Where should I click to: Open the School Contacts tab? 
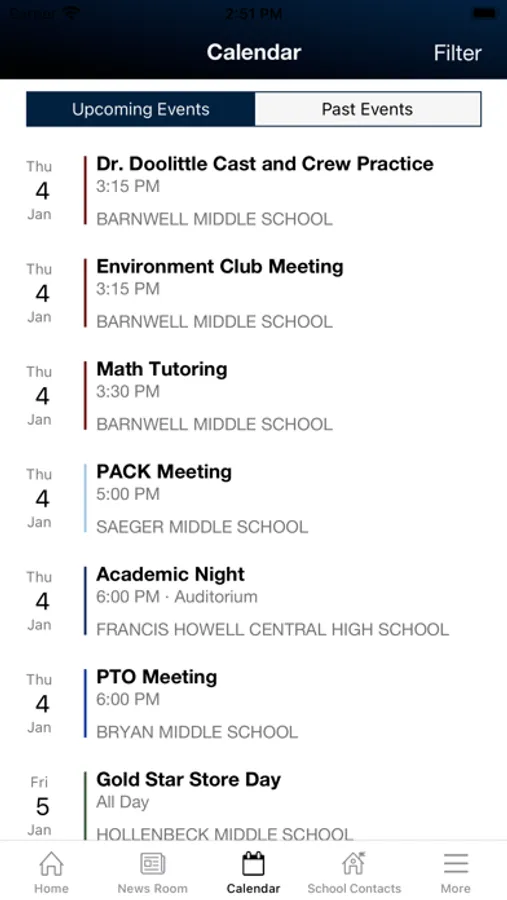(x=354, y=872)
